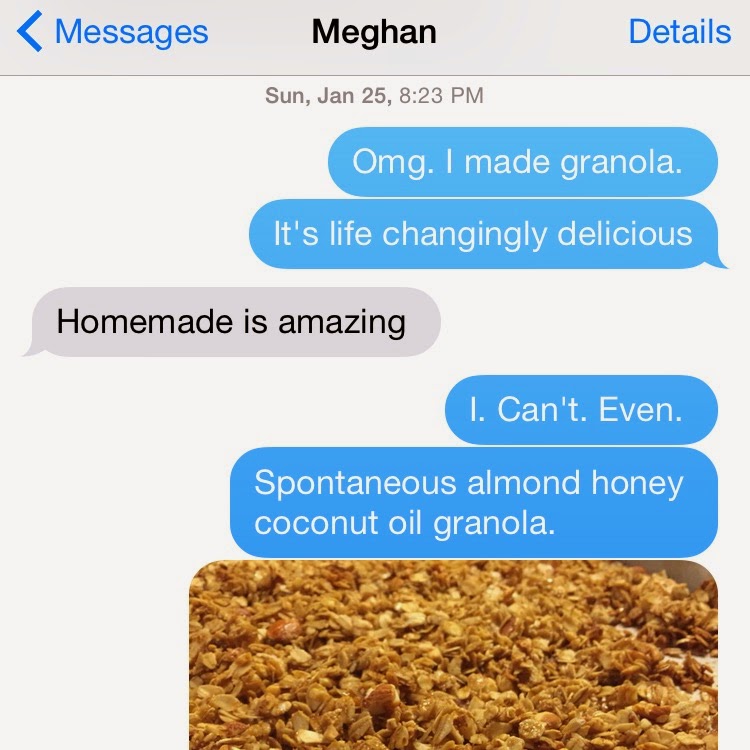Open Details for Meghan's conversation
This screenshot has height=750, width=750.
[x=679, y=32]
